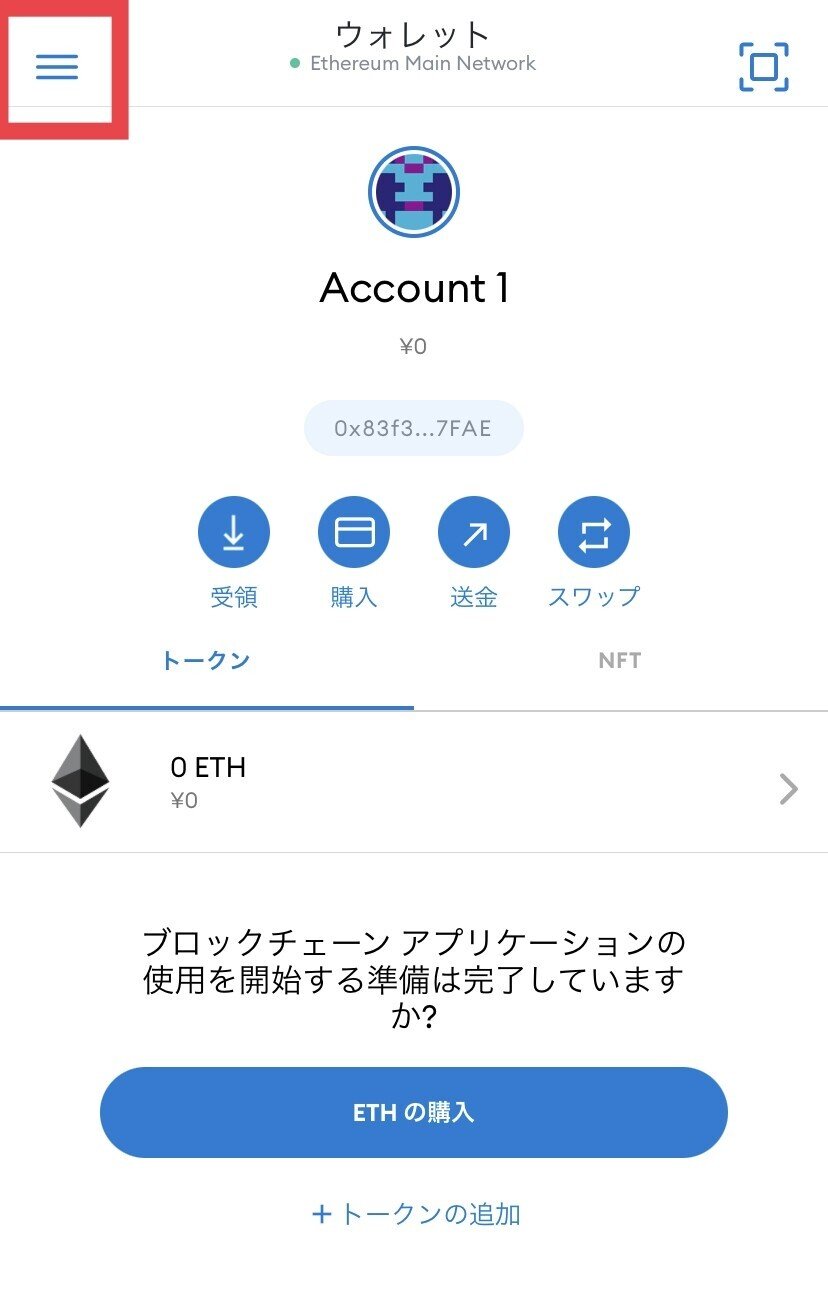
Task: Select the トークン tab
Action: (207, 660)
